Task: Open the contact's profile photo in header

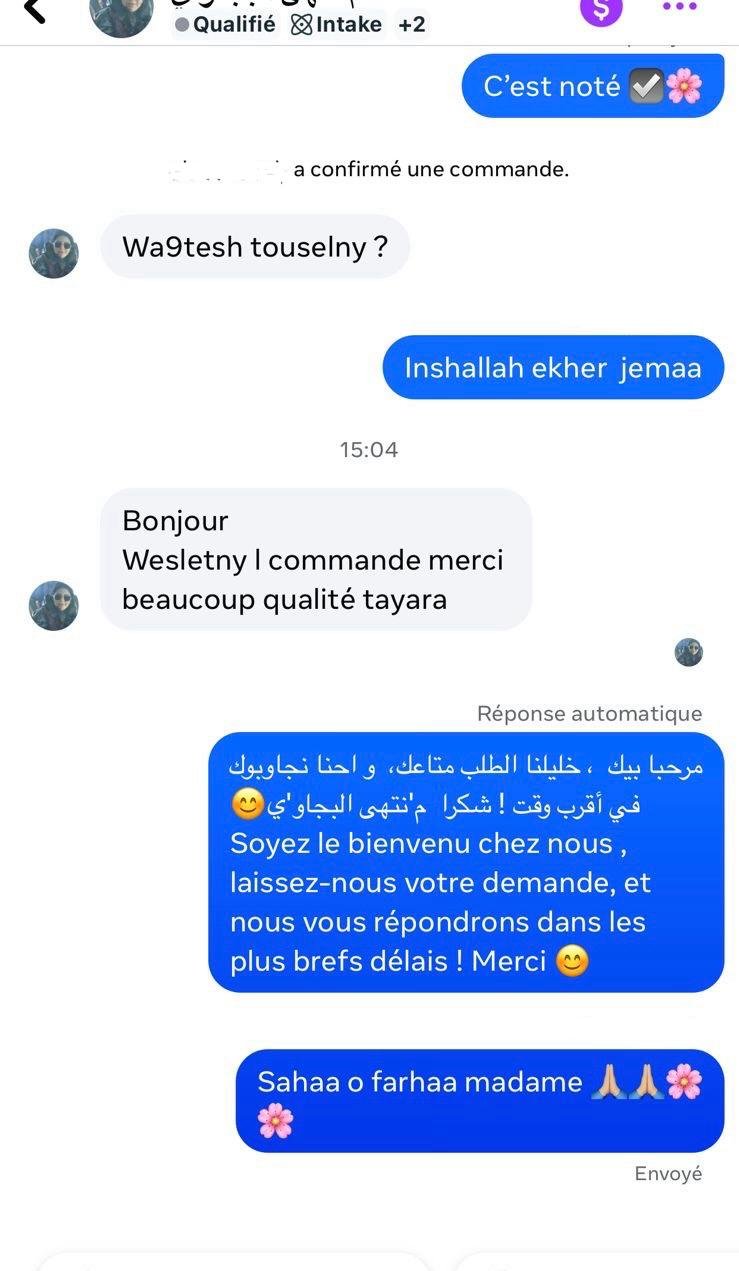Action: [x=121, y=12]
